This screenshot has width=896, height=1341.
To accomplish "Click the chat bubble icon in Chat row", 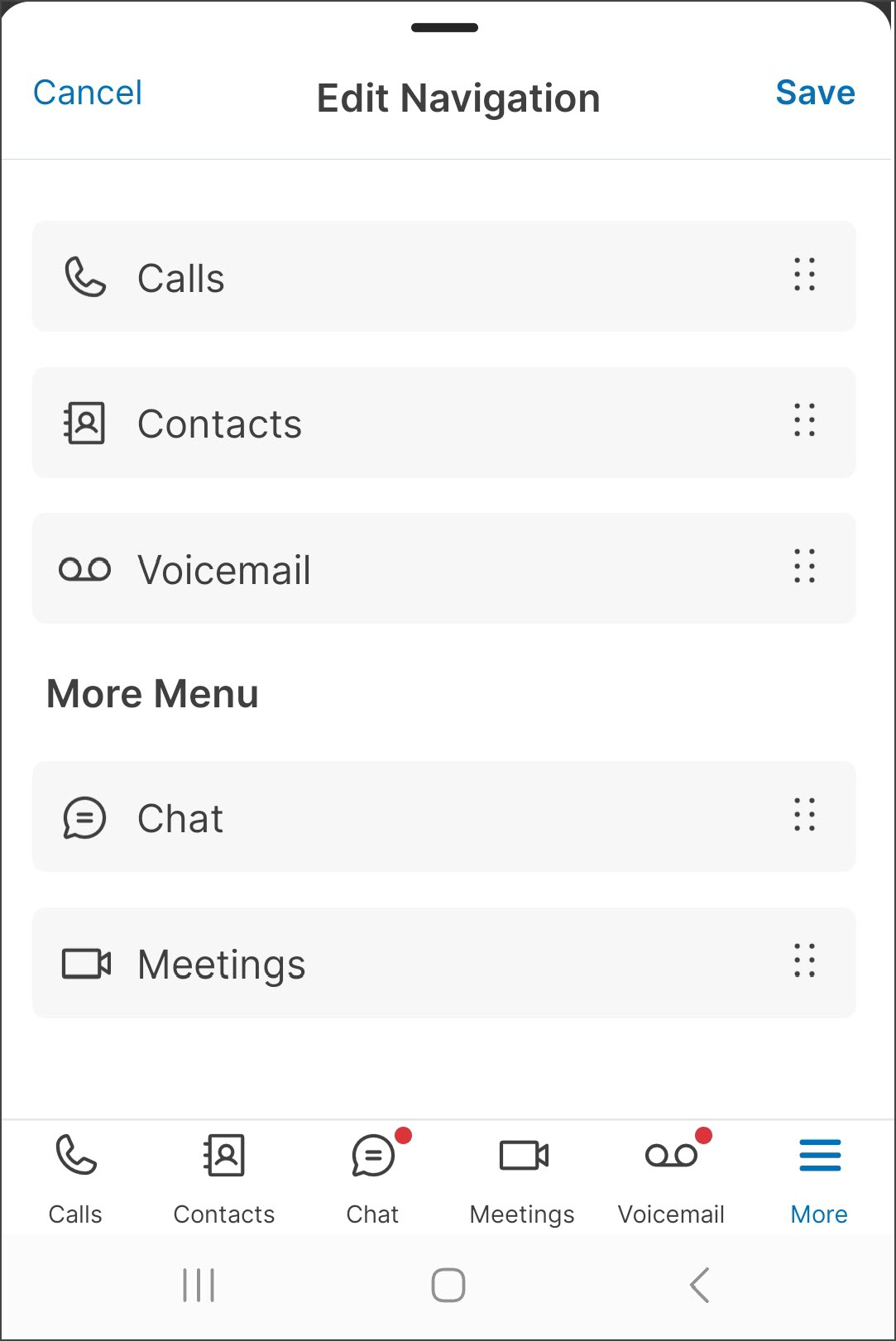I will click(x=83, y=818).
